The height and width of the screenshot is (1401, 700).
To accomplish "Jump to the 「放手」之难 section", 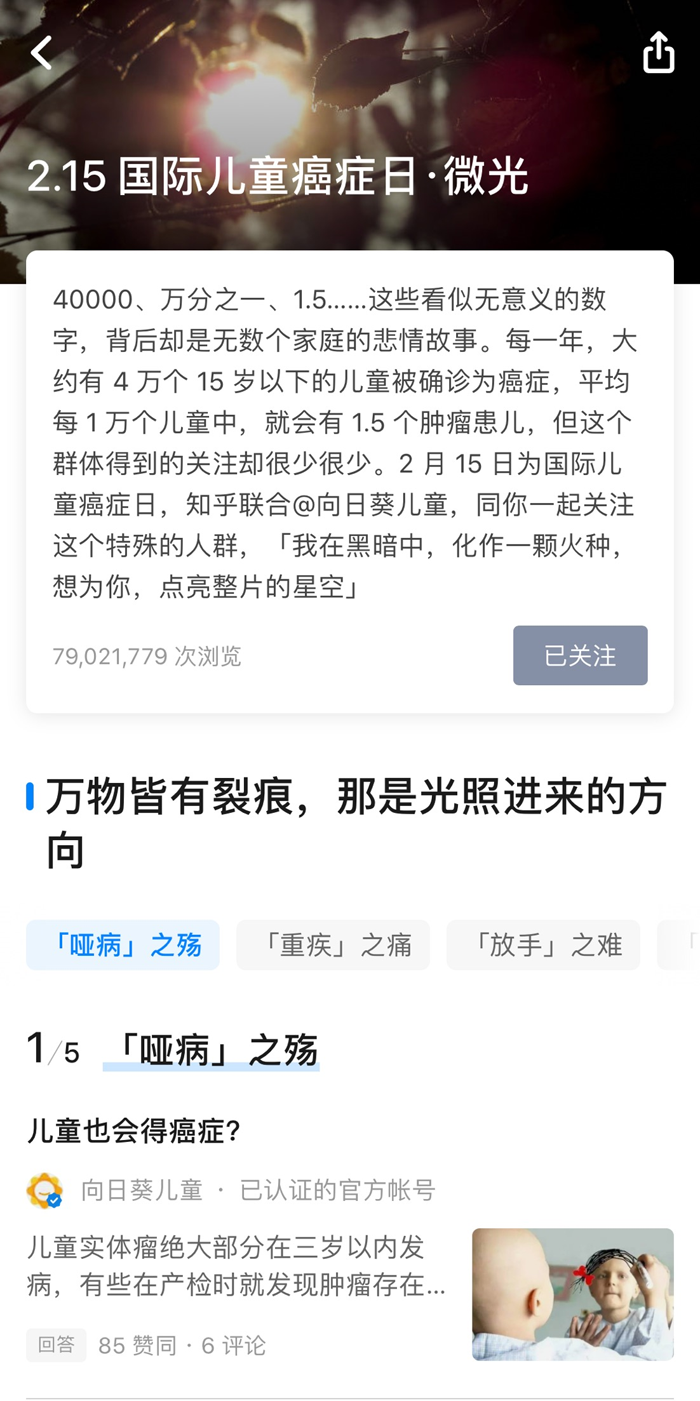I will 543,945.
